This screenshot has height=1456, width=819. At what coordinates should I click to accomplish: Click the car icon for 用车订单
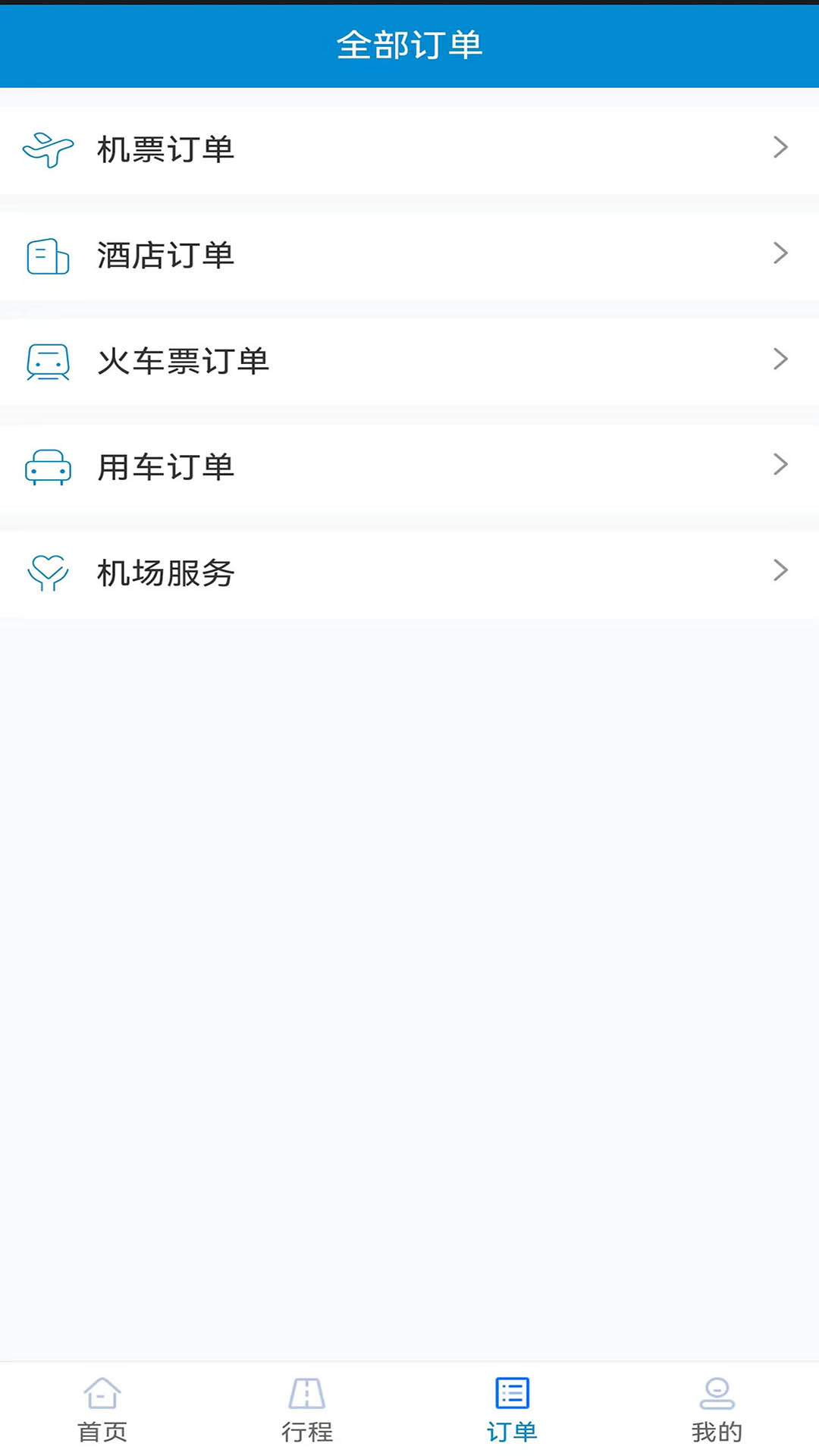[x=47, y=467]
